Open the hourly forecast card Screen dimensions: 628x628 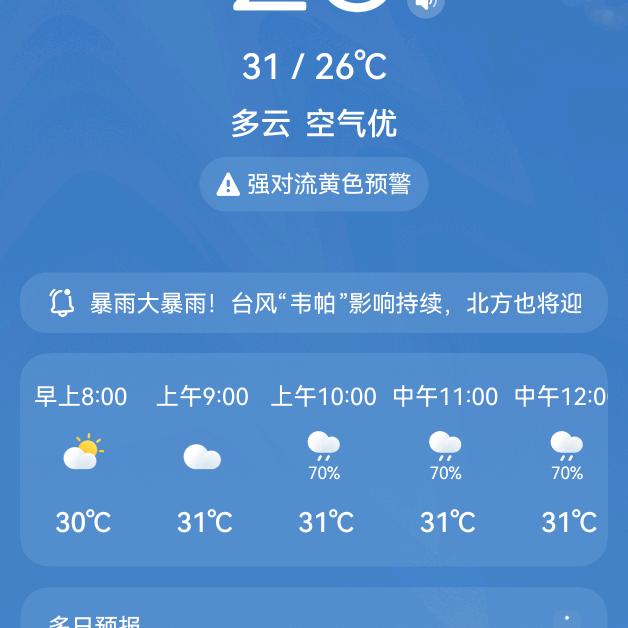point(314,459)
